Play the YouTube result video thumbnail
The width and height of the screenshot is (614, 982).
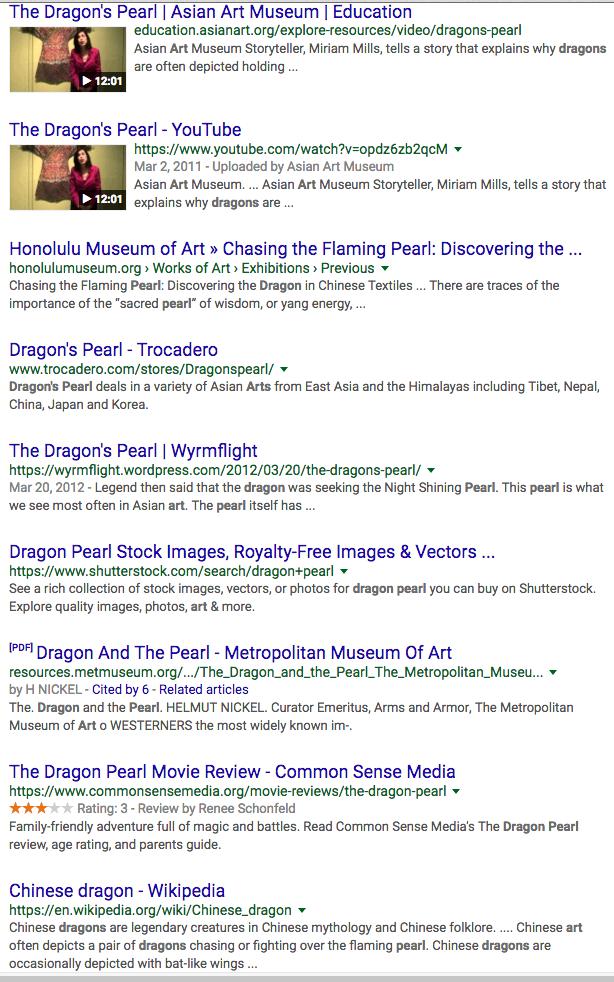68,176
